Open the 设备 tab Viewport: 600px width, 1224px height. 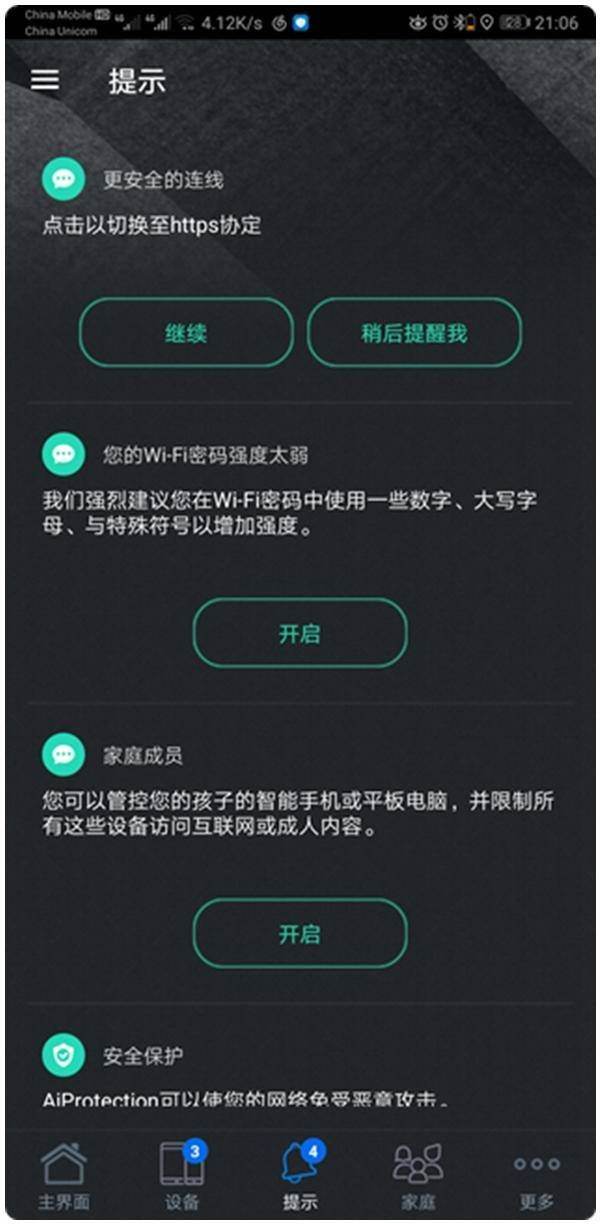click(x=182, y=1177)
